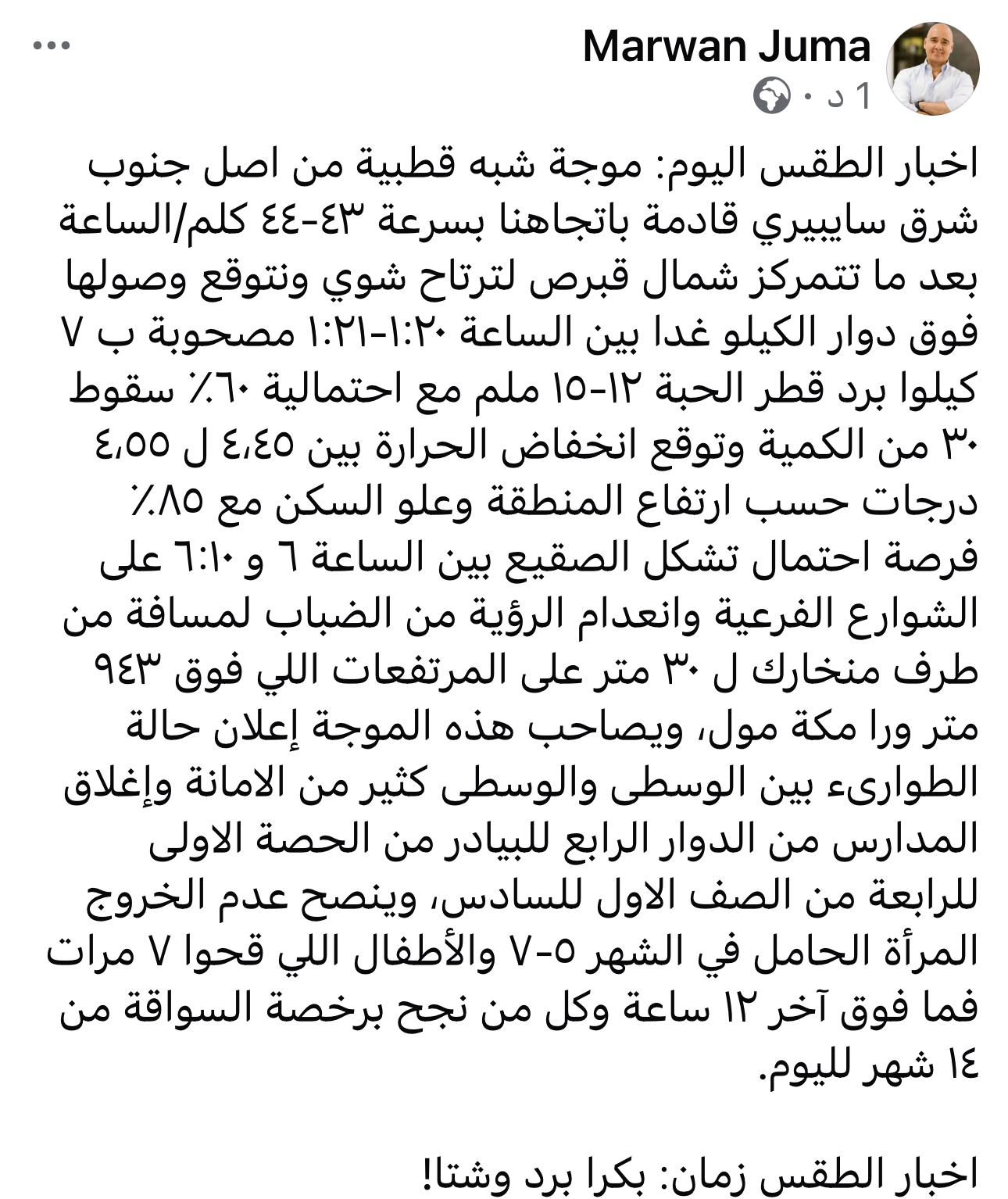Open Marwan Juma's profile picture

pyautogui.click(x=931, y=69)
